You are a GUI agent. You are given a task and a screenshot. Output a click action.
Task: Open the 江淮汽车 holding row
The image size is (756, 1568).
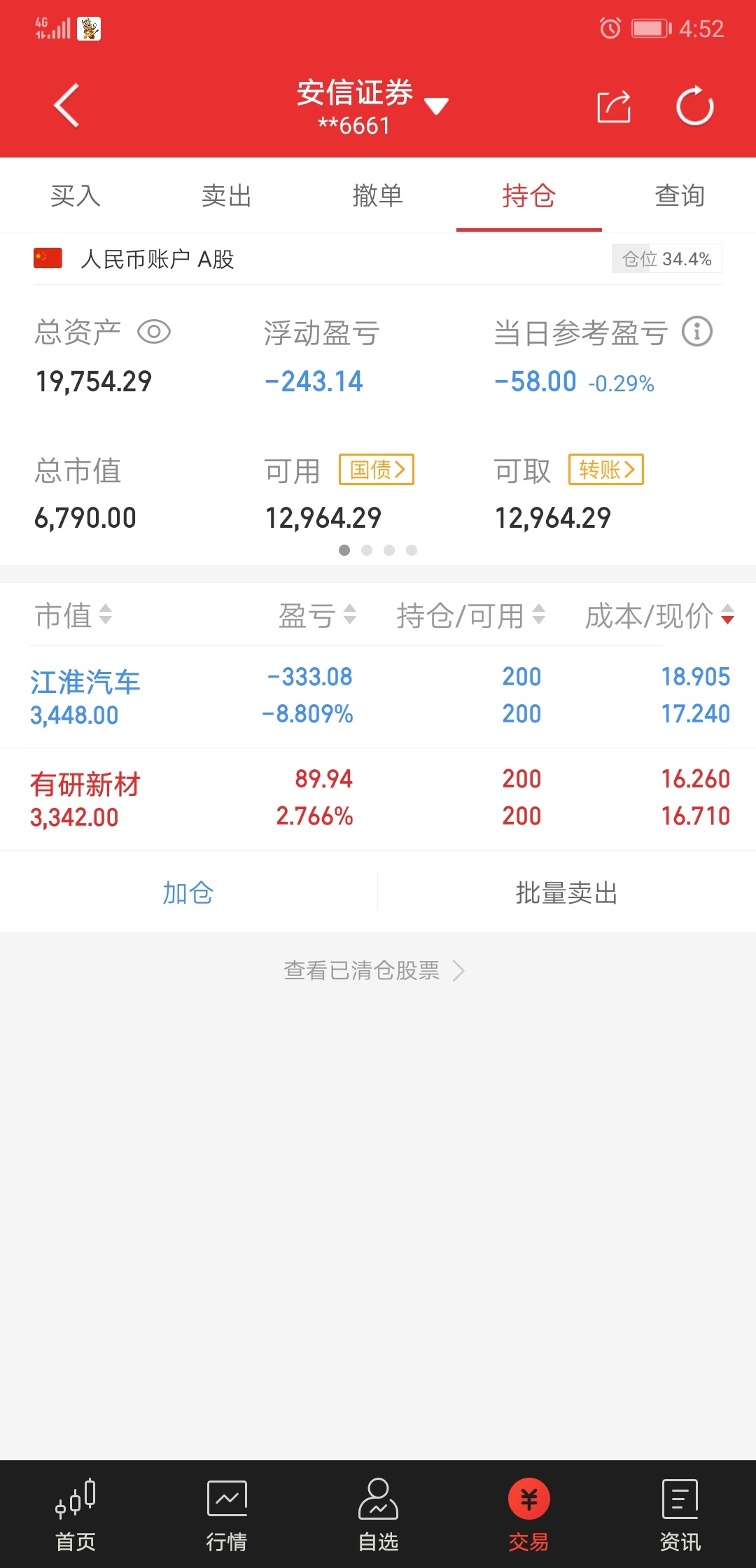point(378,696)
